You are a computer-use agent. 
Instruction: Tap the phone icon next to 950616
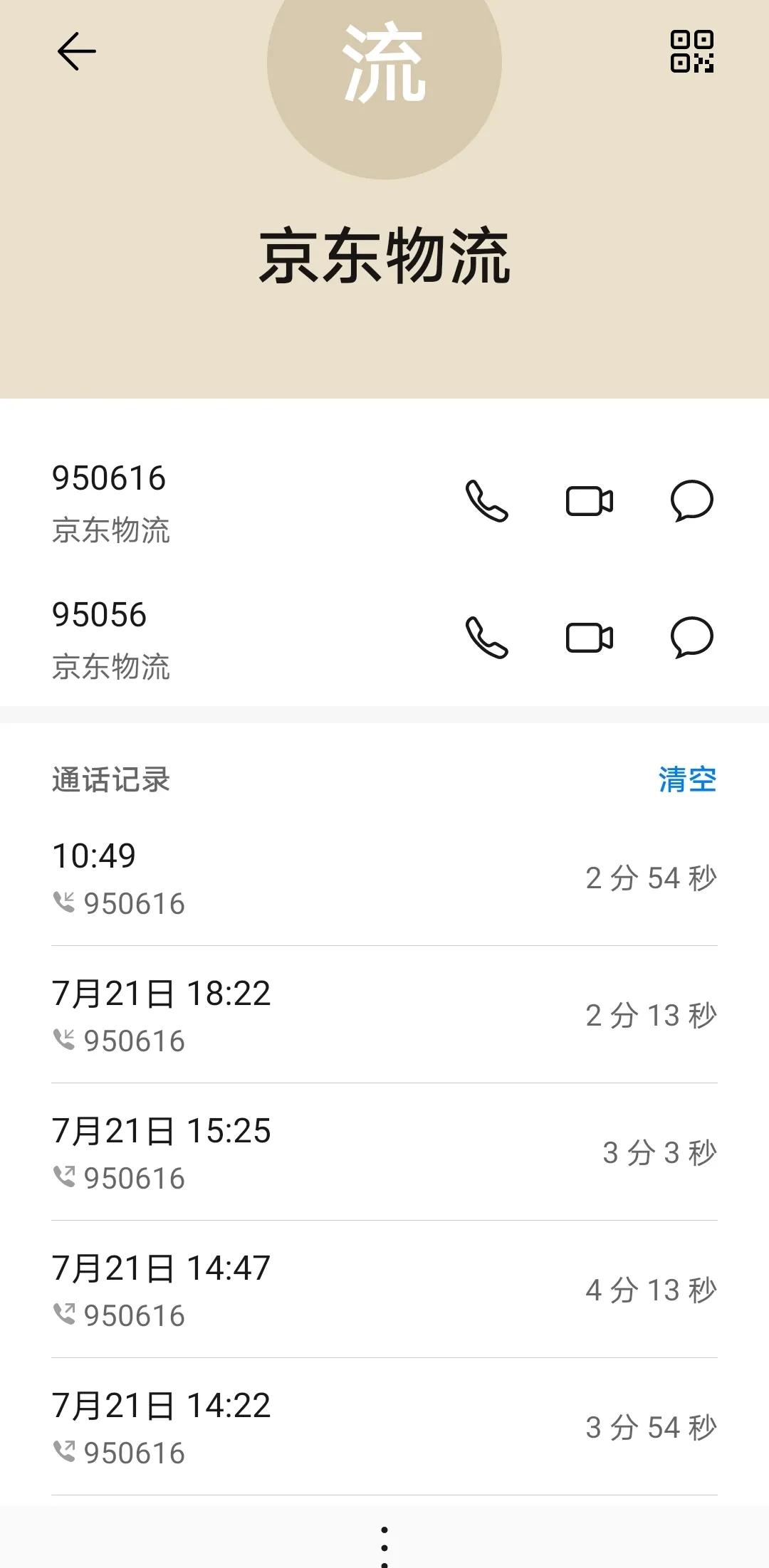[x=486, y=502]
